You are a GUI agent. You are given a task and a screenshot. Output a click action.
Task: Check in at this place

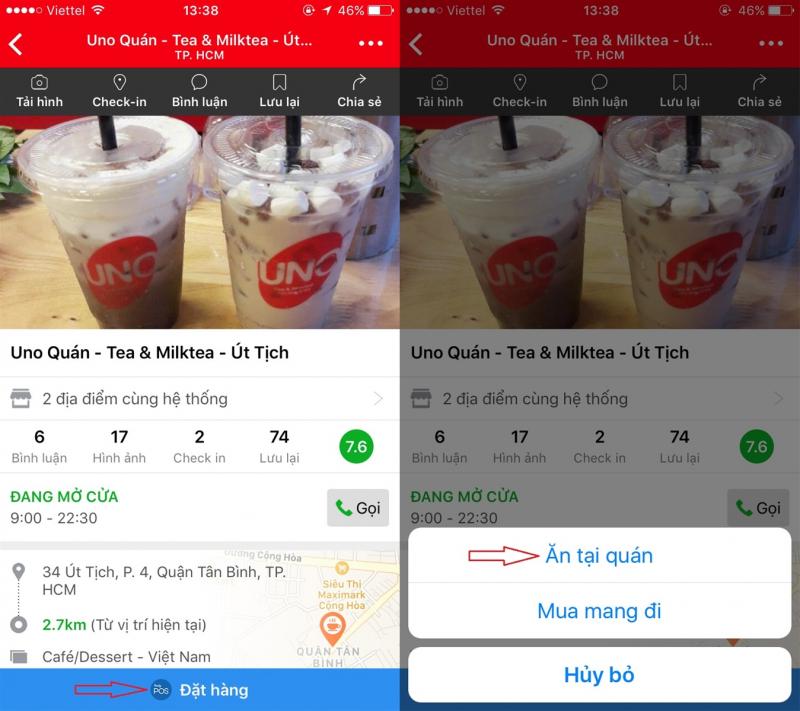tap(119, 91)
